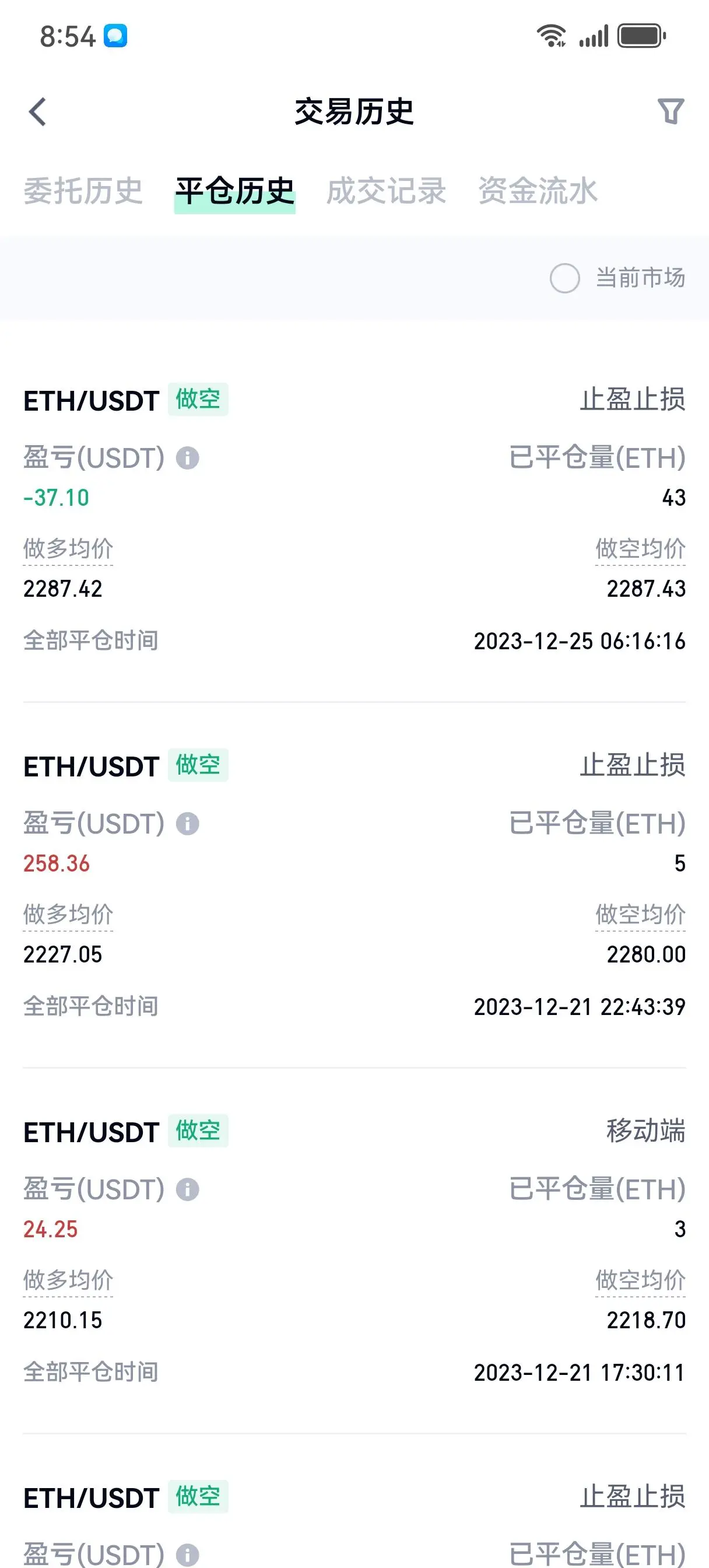
Task: Open the filter funnel icon
Action: pyautogui.click(x=671, y=111)
